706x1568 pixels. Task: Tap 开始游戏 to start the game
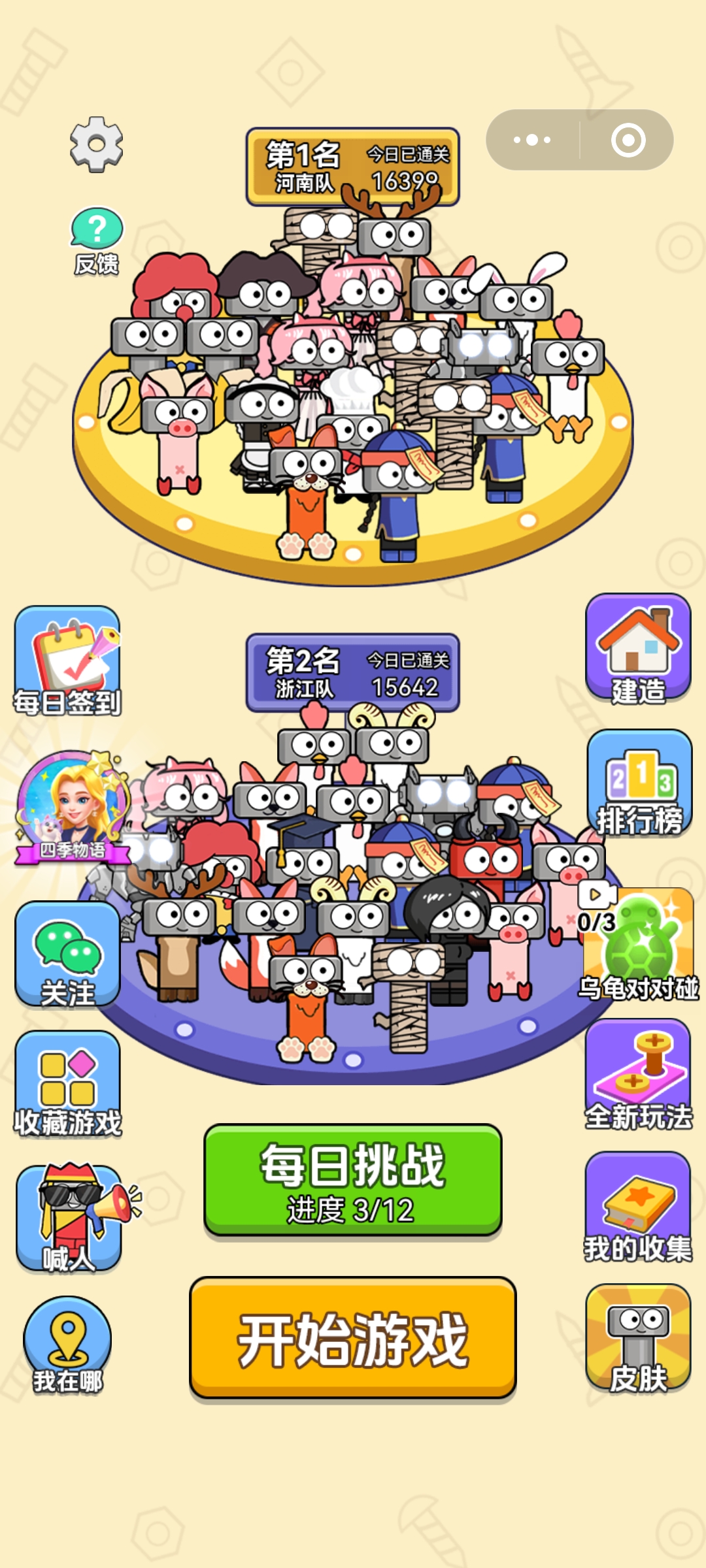353,1338
